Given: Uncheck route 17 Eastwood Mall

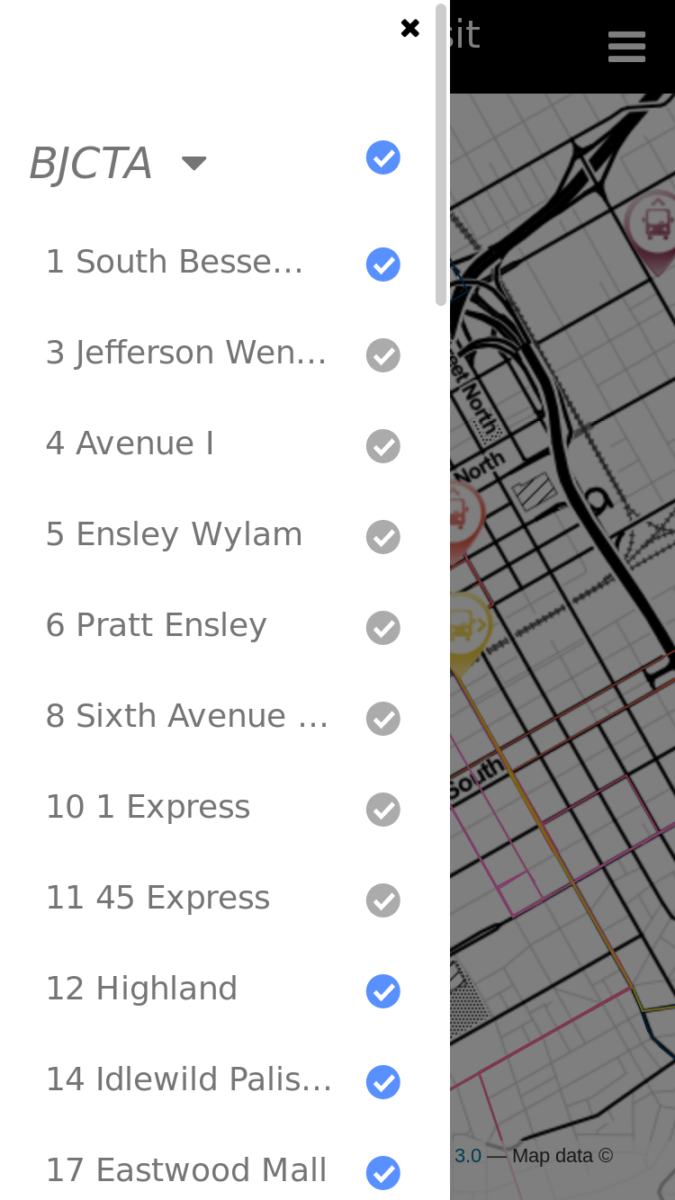Looking at the screenshot, I should click(x=383, y=1172).
